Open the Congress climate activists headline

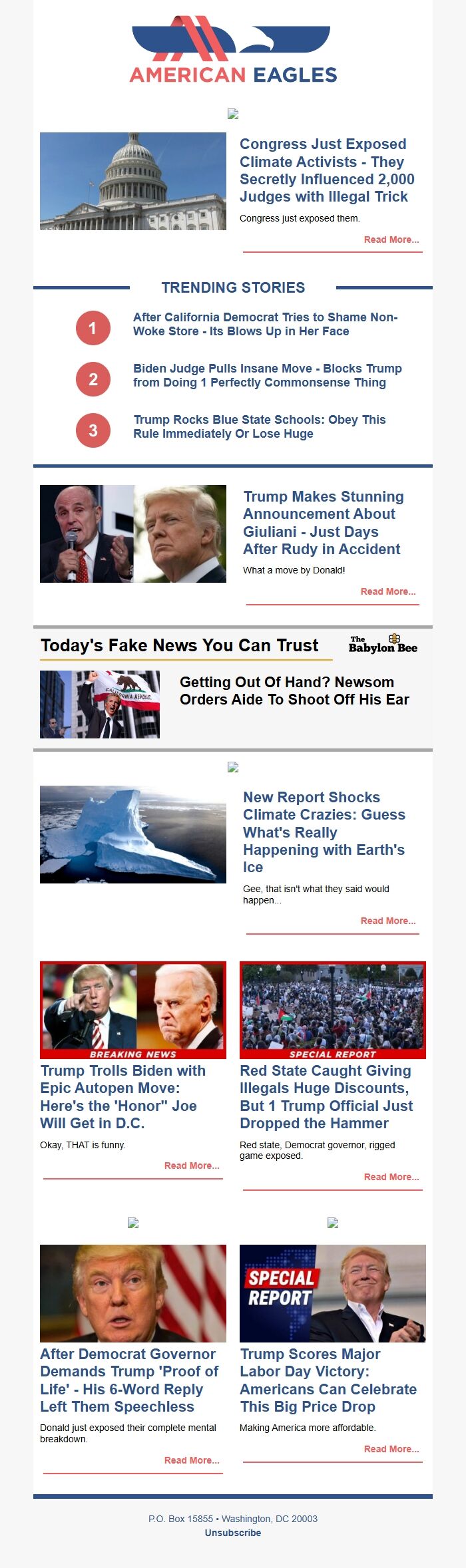point(326,170)
